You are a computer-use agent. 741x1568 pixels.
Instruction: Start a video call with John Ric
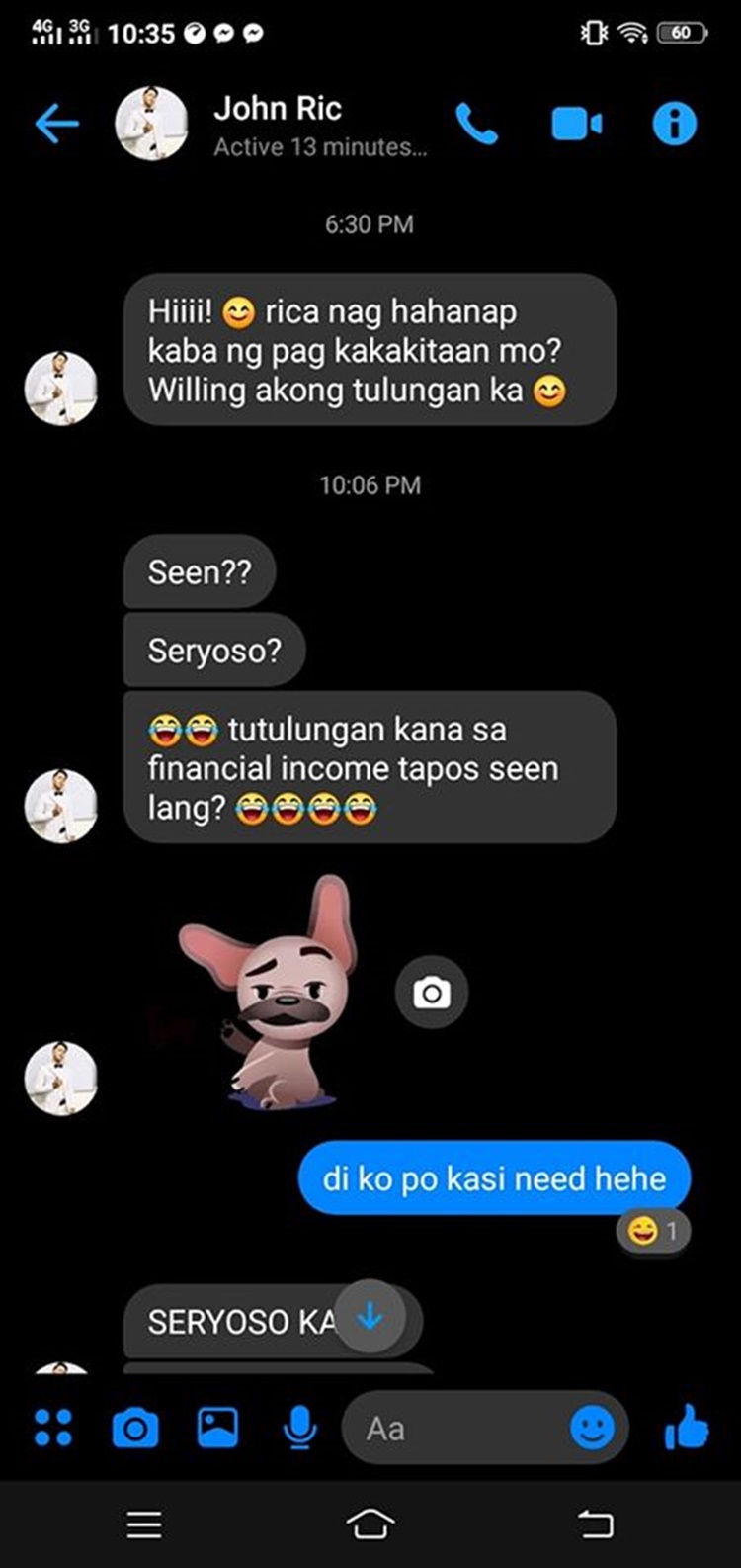[x=577, y=125]
